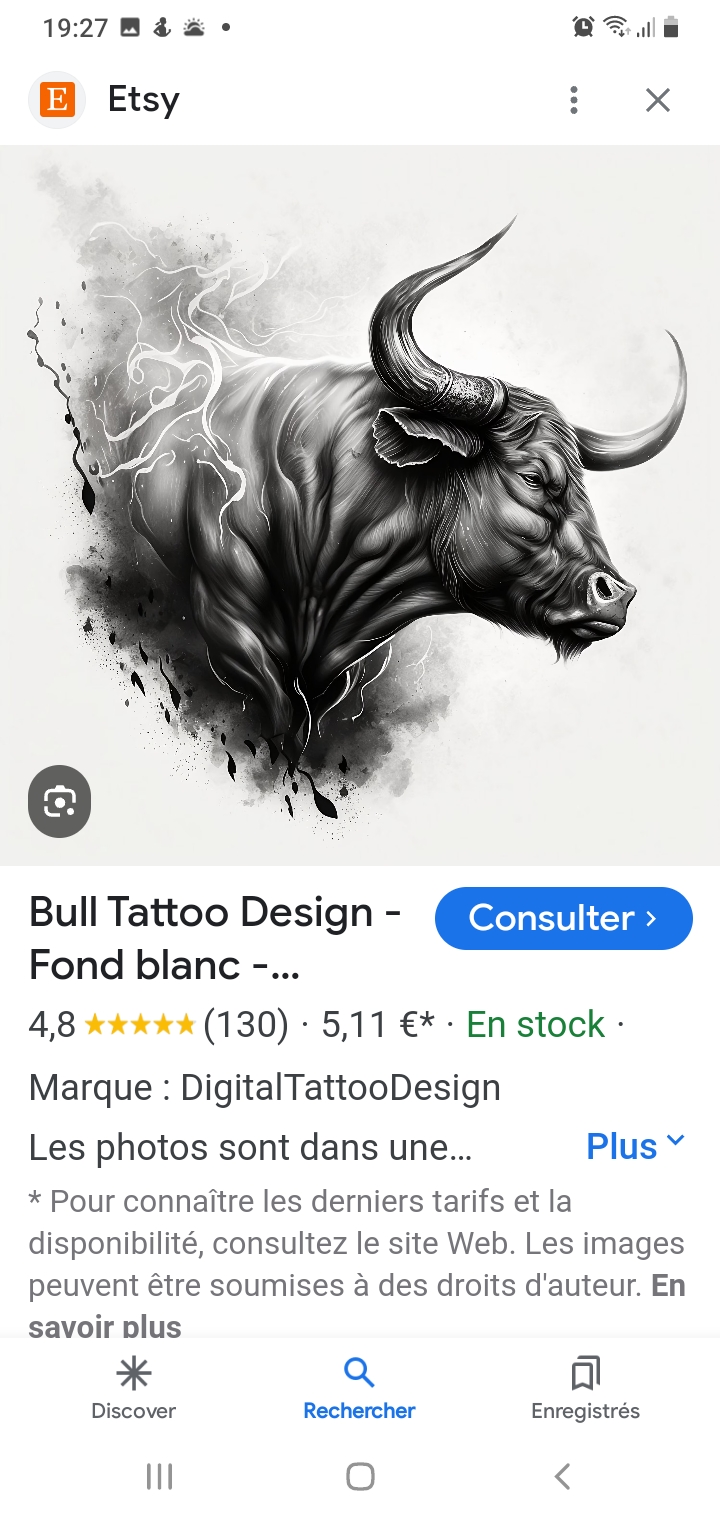Screen dimensions: 720x1520
Task: Expand the description with Plus
Action: [x=635, y=1146]
